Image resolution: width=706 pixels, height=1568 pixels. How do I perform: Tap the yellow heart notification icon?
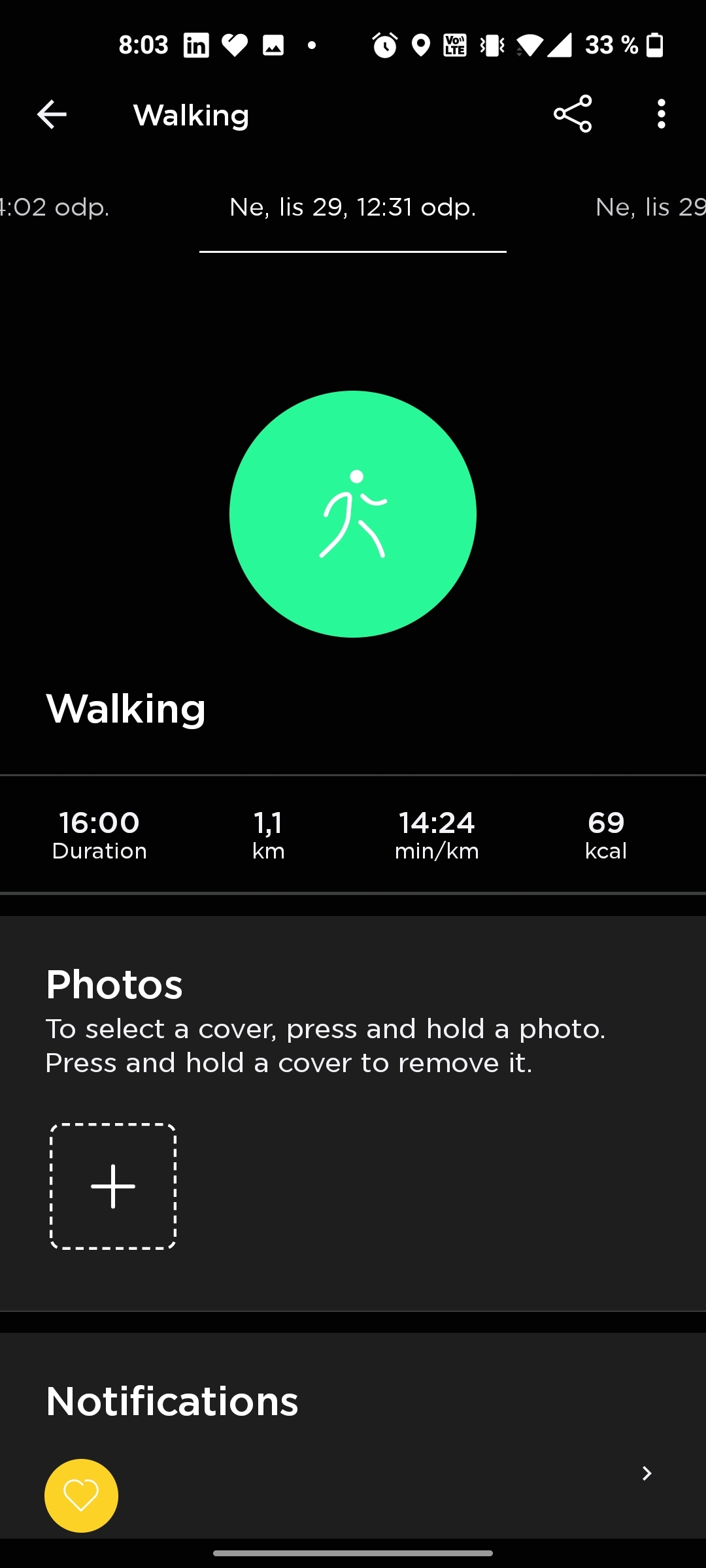tap(81, 1495)
